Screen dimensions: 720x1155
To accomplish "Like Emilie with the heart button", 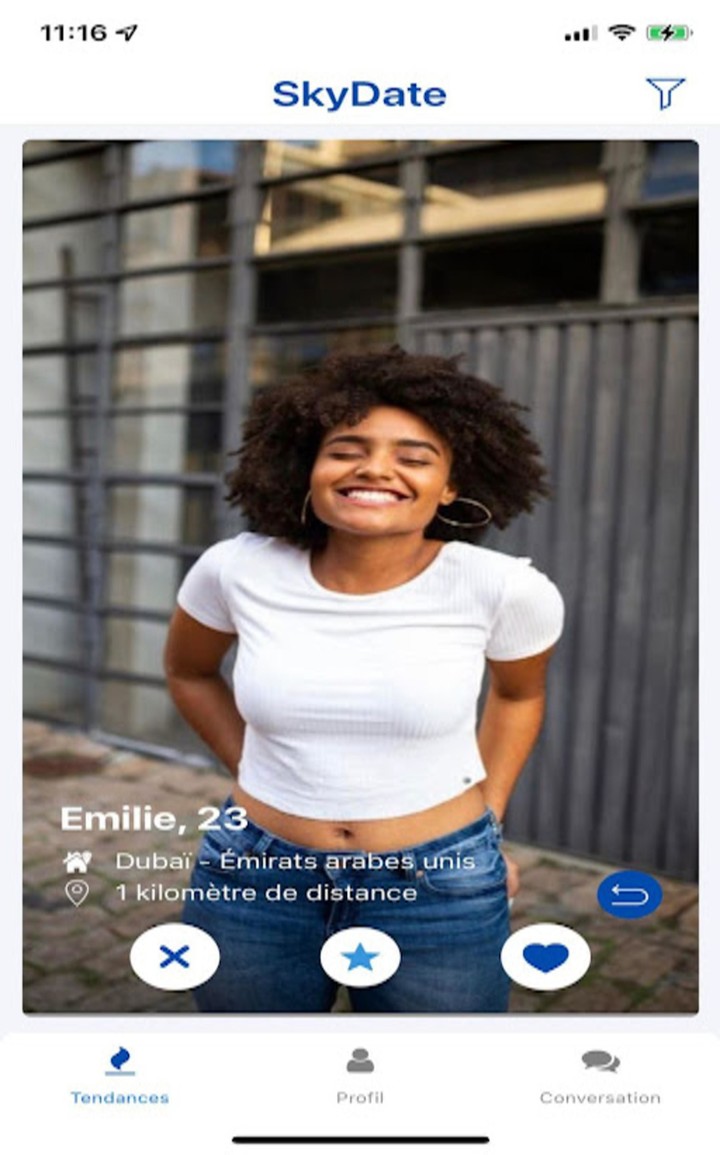I will pyautogui.click(x=545, y=957).
